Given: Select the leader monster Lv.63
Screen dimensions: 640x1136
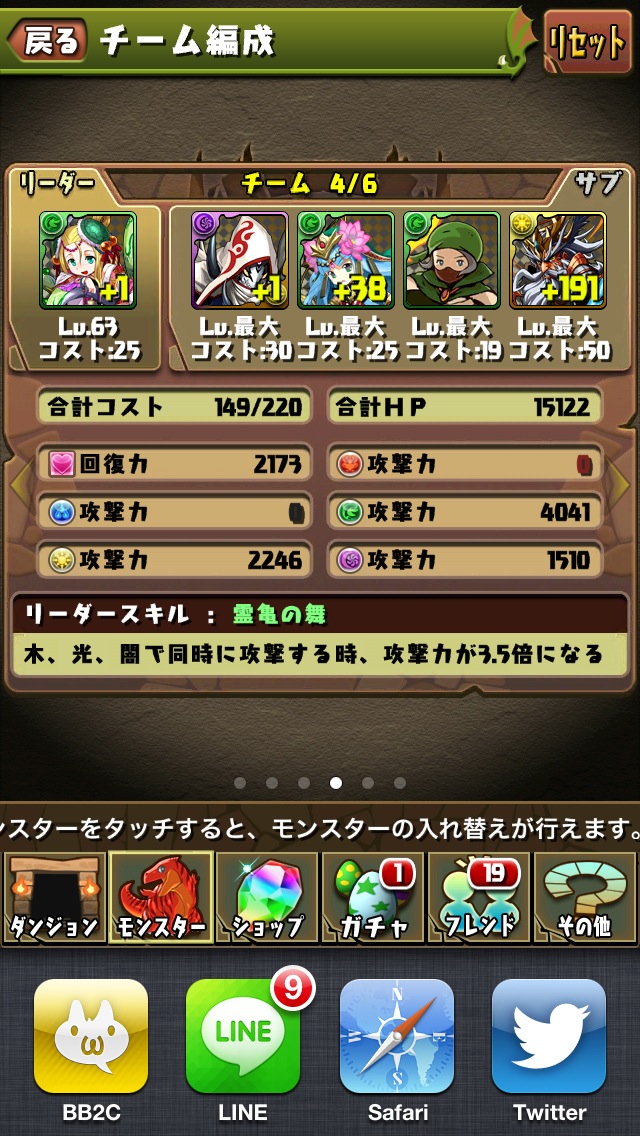Looking at the screenshot, I should click(87, 260).
